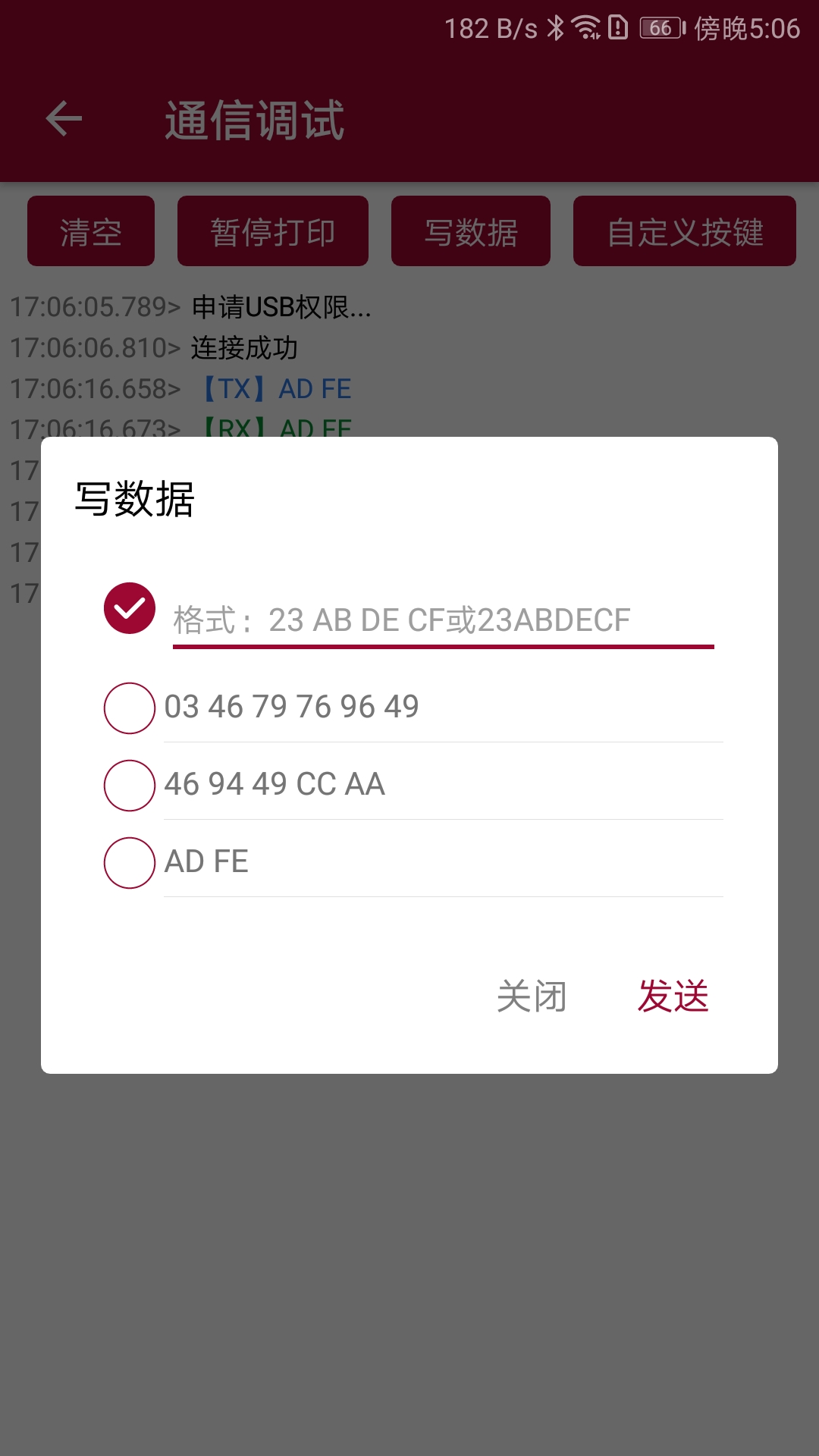Tap the SD card warning icon
This screenshot has height=1456, width=819.
click(x=618, y=27)
